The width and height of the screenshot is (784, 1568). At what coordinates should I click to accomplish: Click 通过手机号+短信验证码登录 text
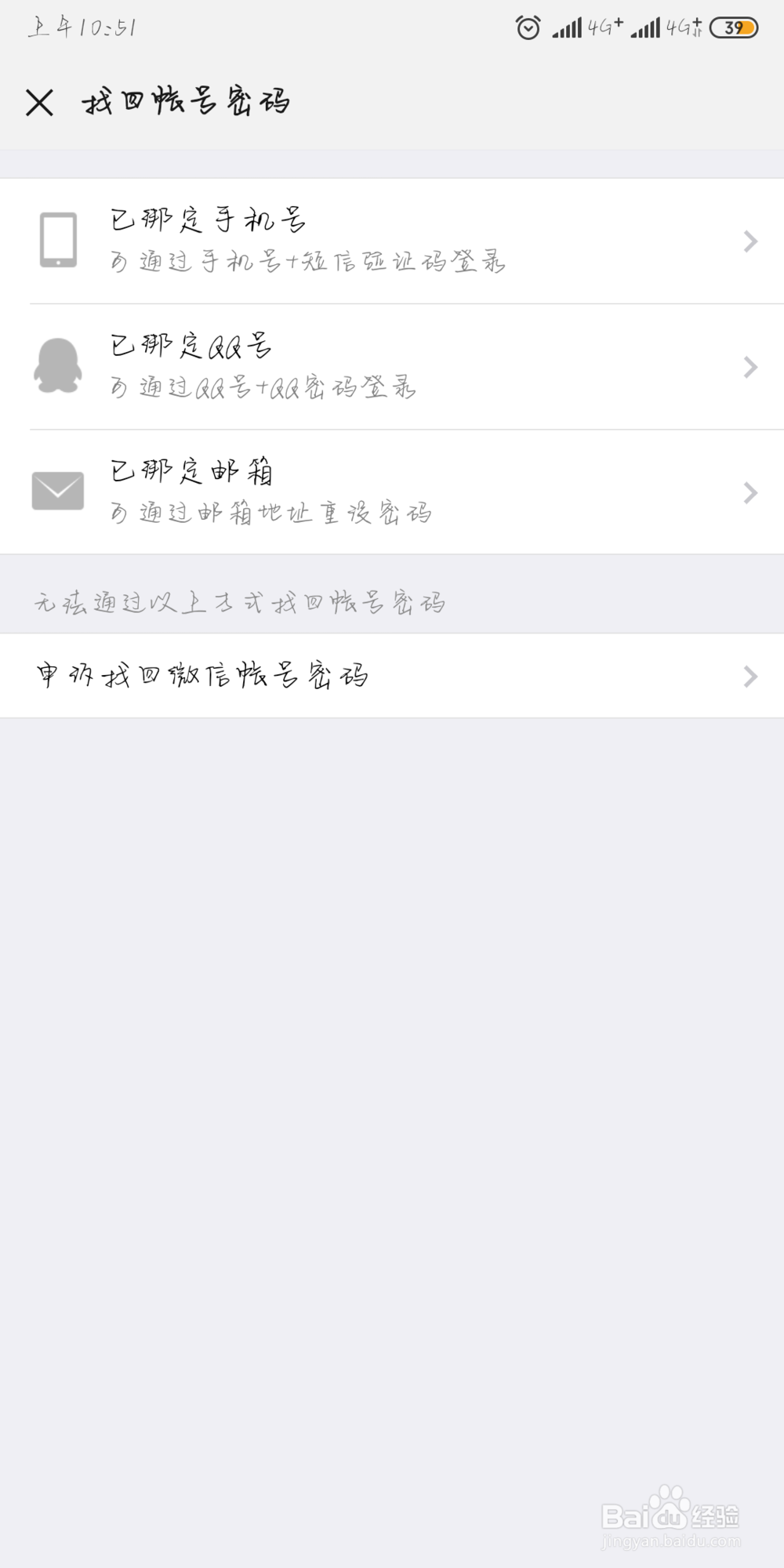click(310, 263)
